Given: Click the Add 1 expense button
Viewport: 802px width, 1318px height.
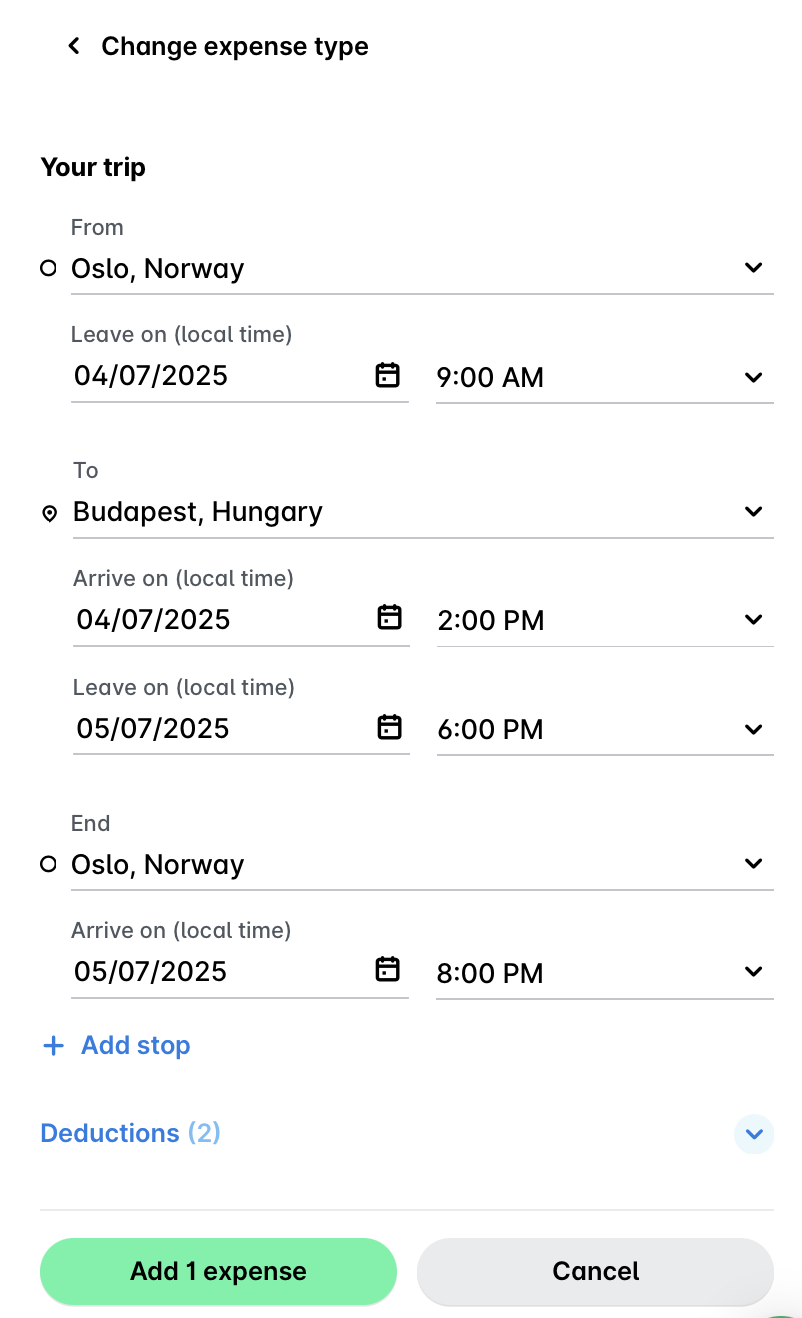Looking at the screenshot, I should click(x=217, y=1271).
